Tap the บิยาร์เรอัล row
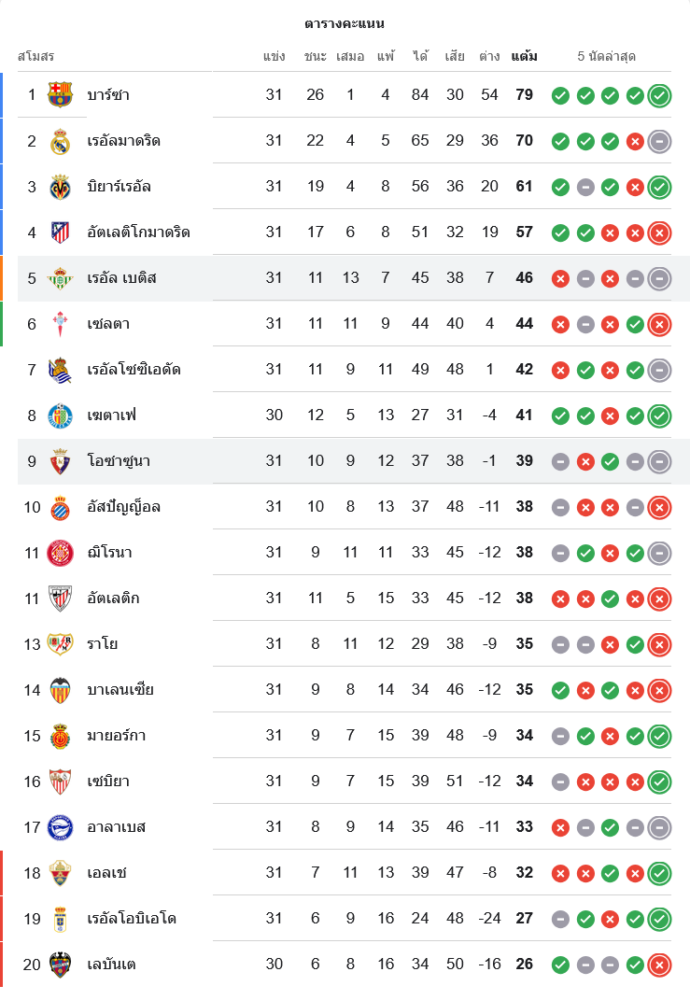Viewport: 690px width, 1000px height. [119, 186]
